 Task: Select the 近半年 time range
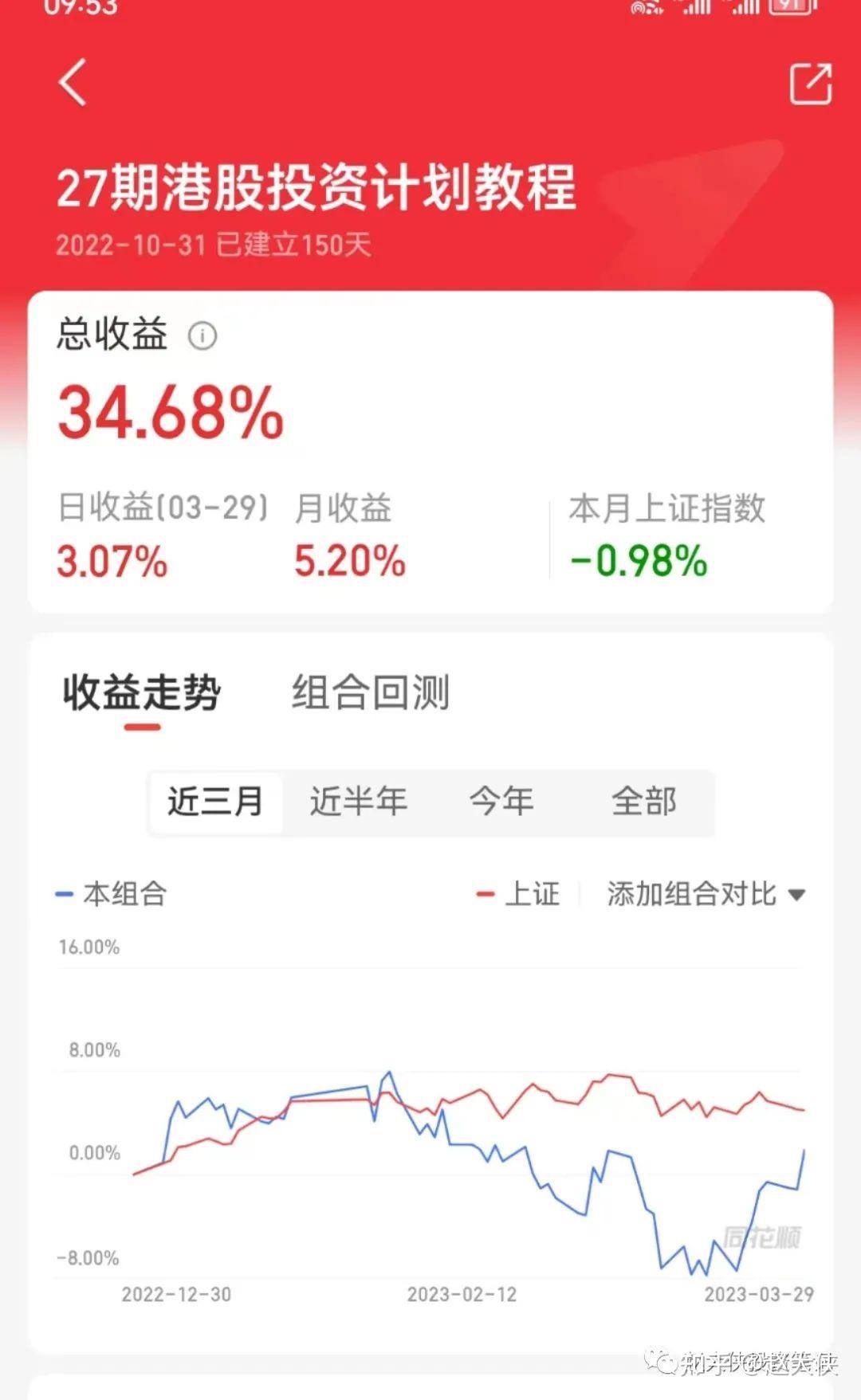pos(358,802)
